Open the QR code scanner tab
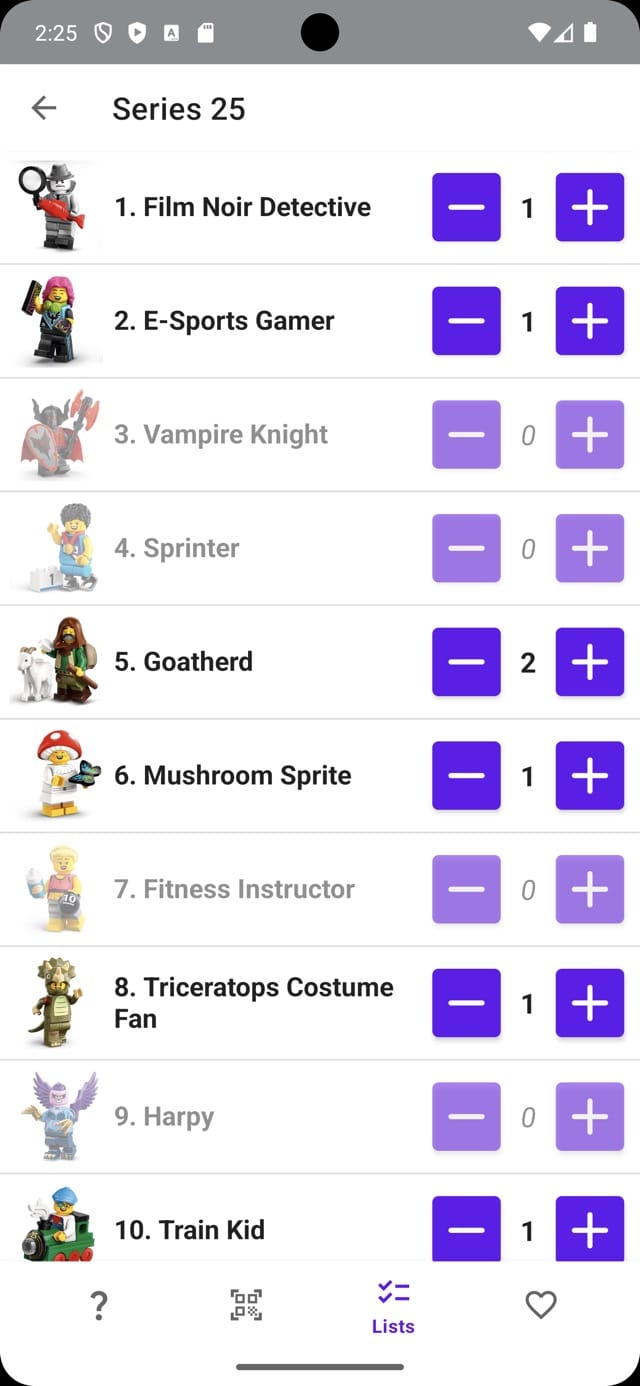 [246, 1305]
